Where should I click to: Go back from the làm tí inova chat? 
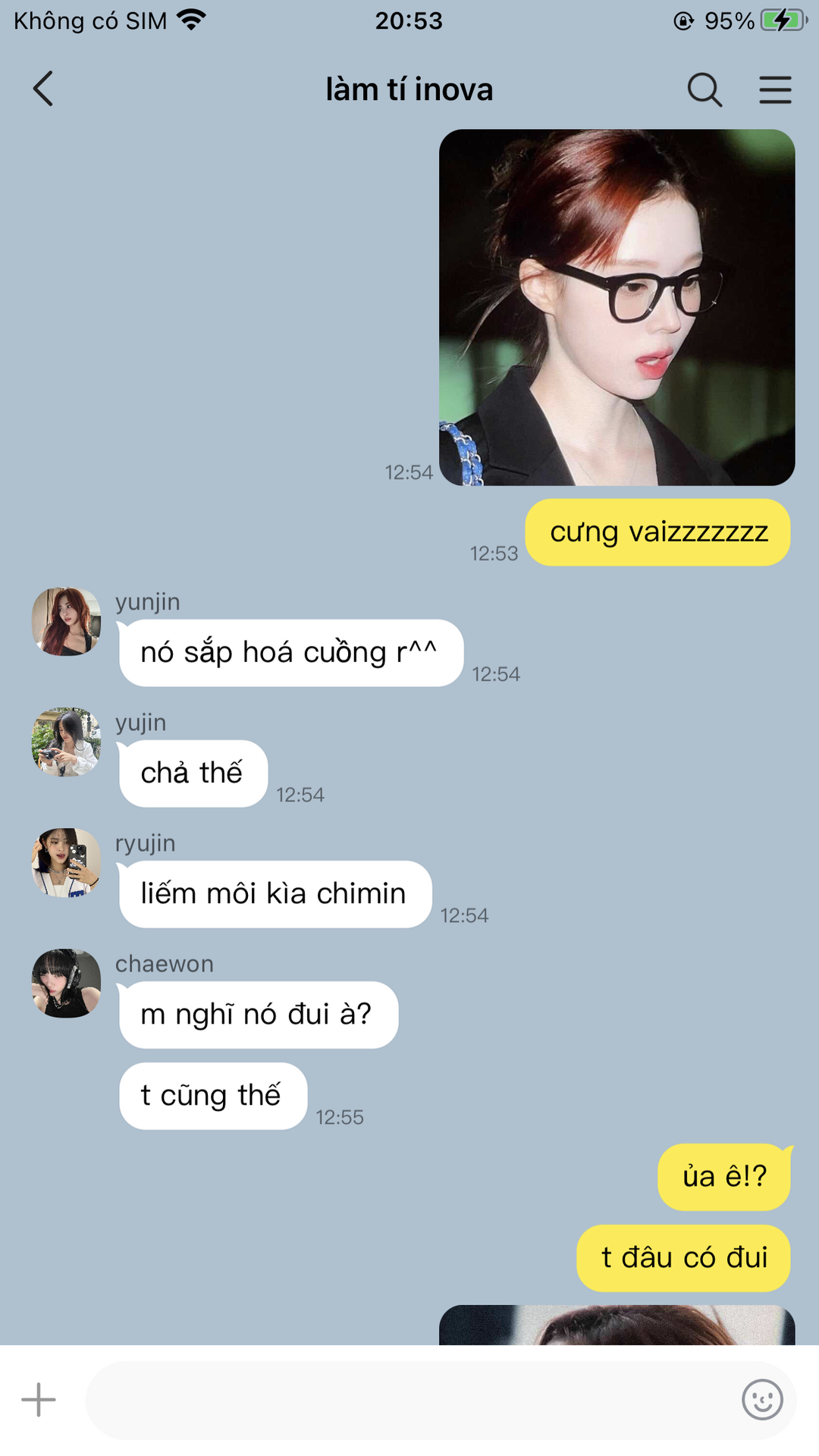point(43,89)
